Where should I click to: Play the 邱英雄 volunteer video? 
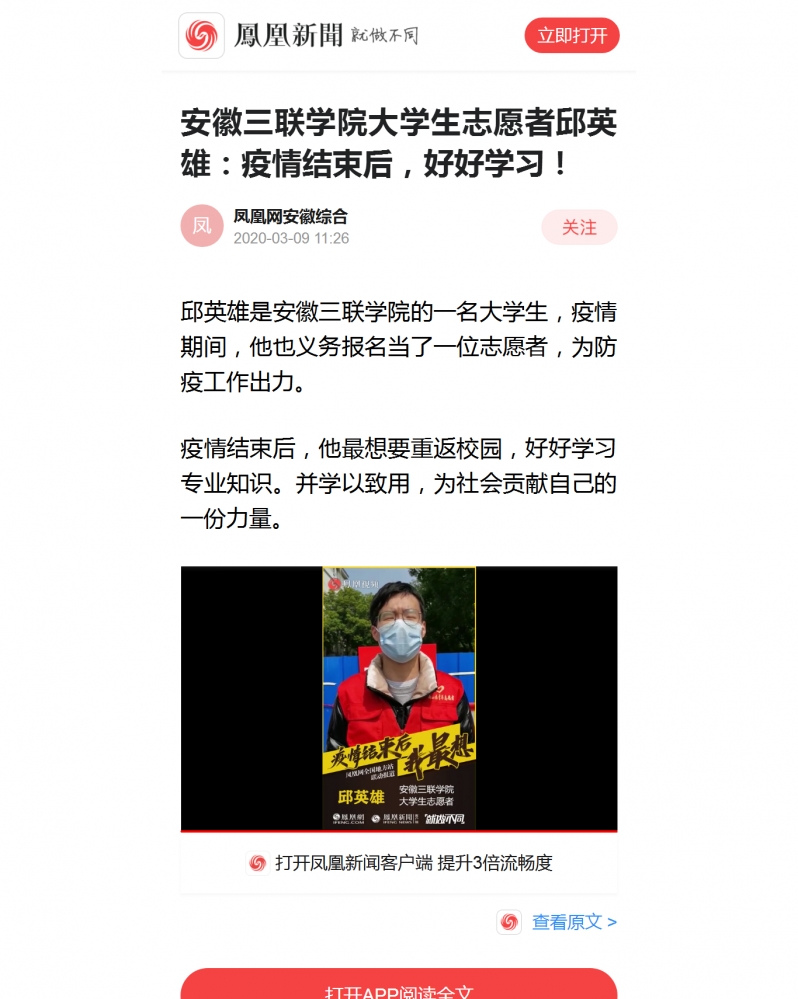(x=399, y=698)
